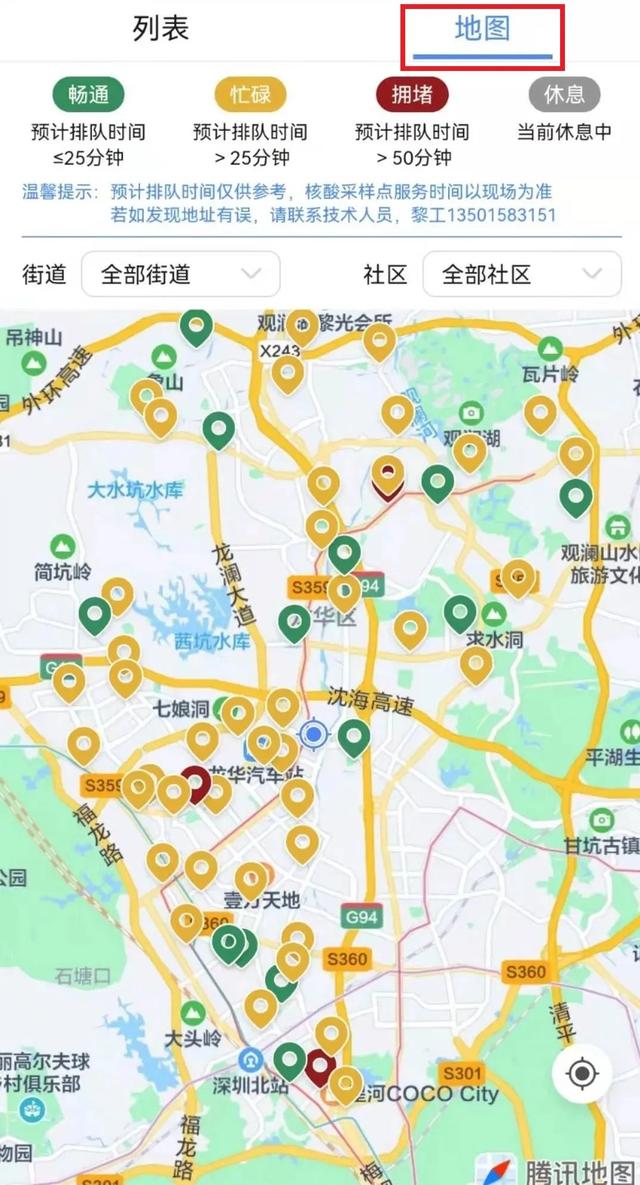640x1185 pixels.
Task: Select the 地图 tab
Action: click(483, 29)
